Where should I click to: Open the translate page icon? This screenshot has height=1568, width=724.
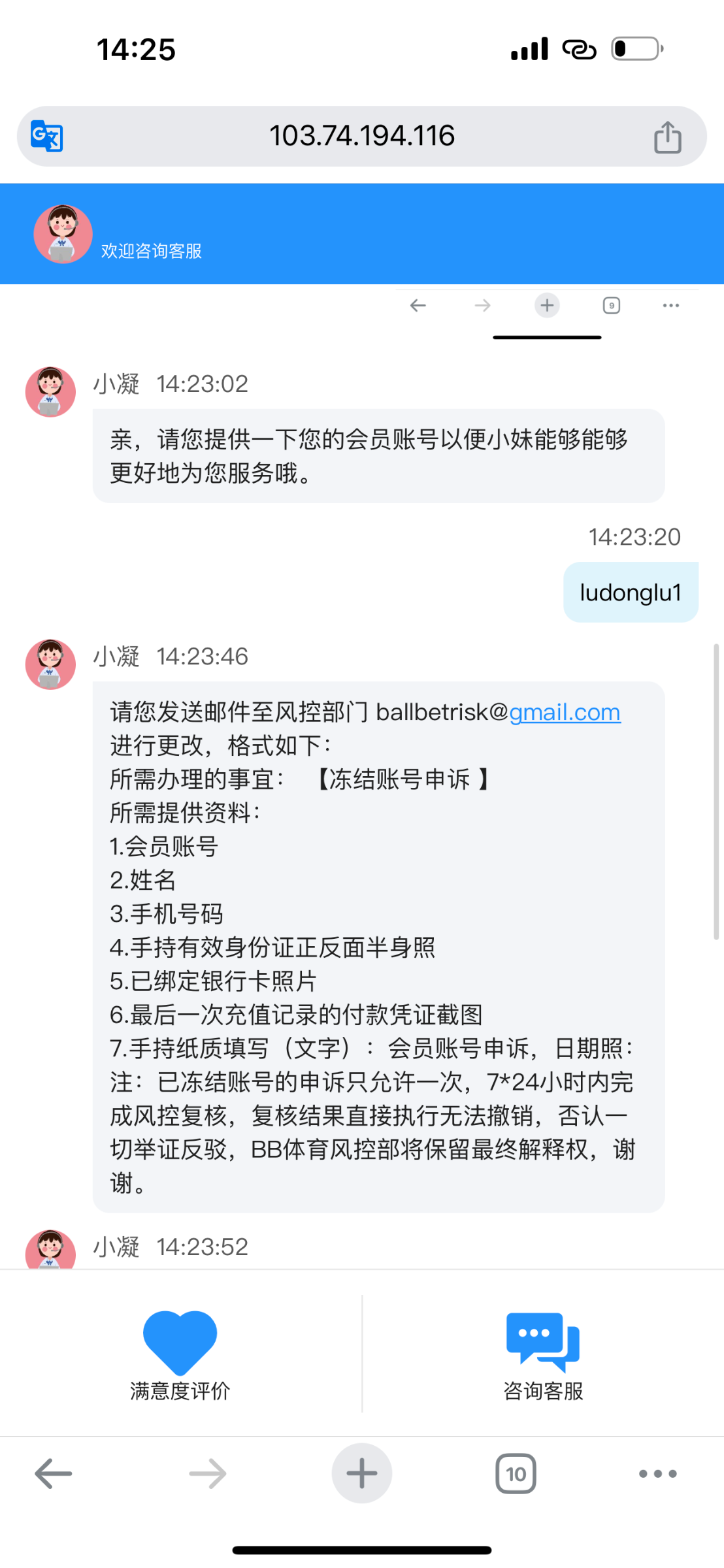(x=47, y=136)
